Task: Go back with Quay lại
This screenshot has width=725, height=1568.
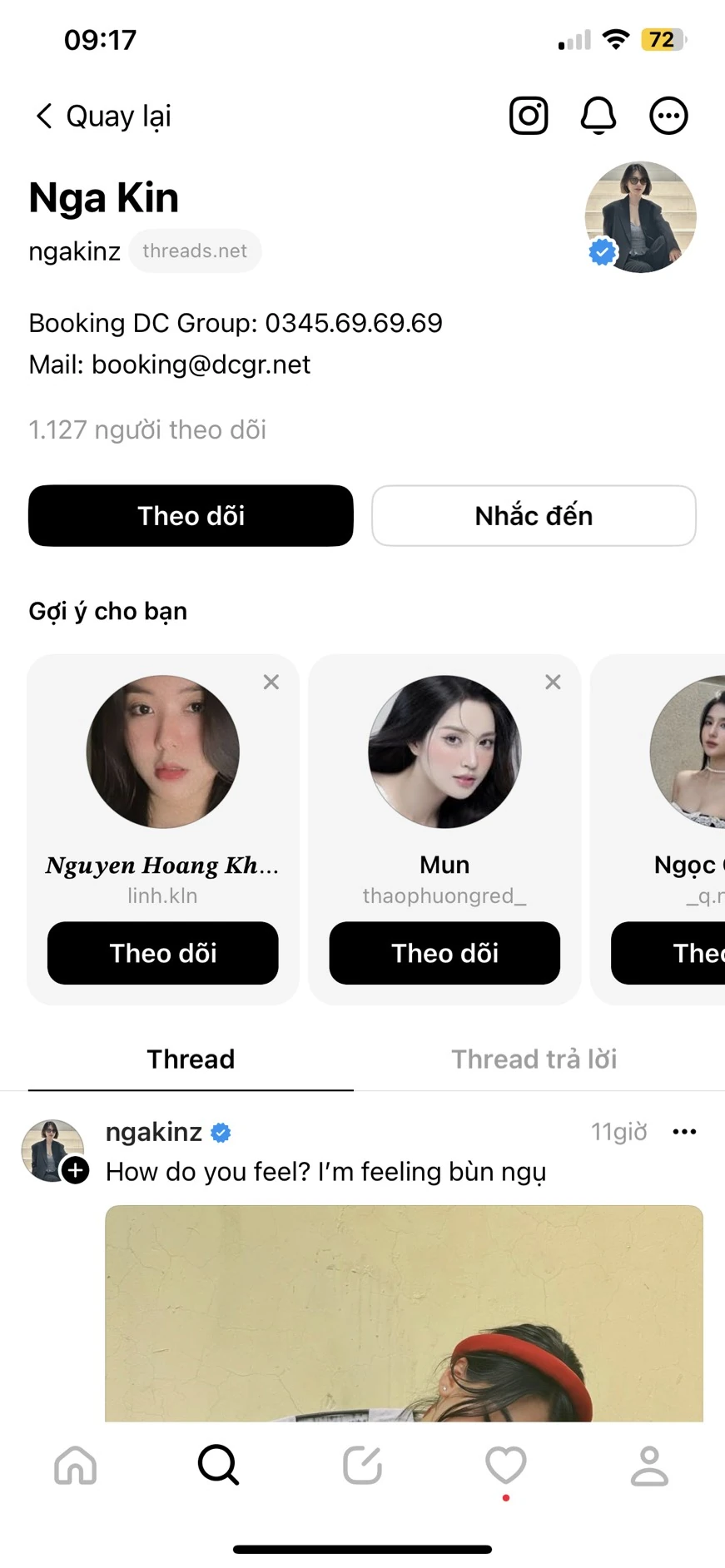Action: (102, 117)
